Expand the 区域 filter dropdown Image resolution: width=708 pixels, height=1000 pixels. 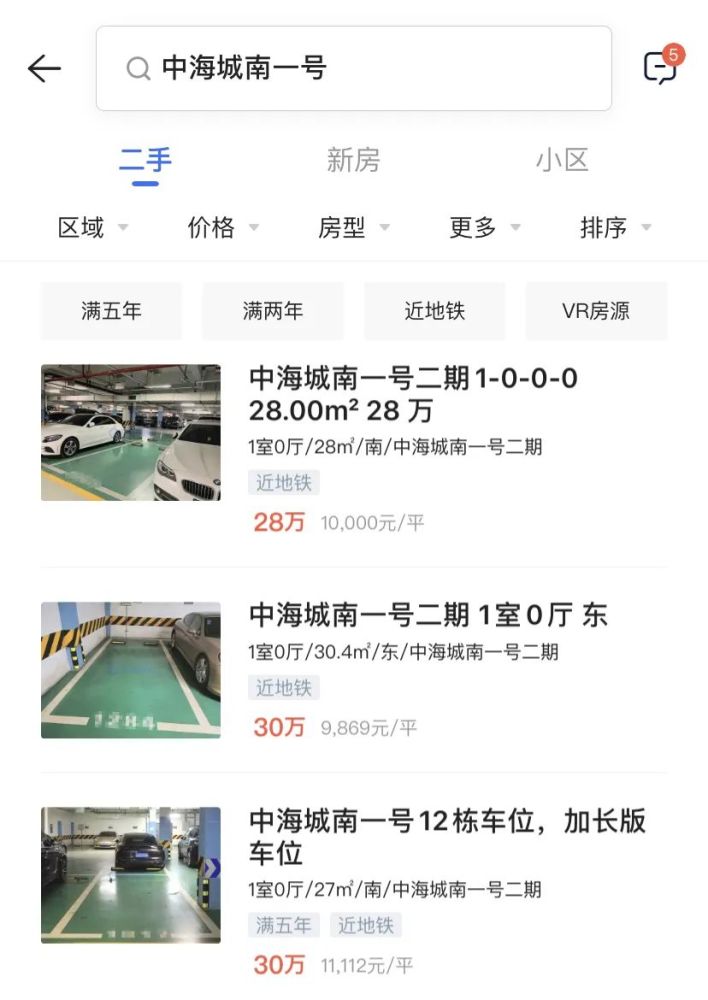(93, 228)
